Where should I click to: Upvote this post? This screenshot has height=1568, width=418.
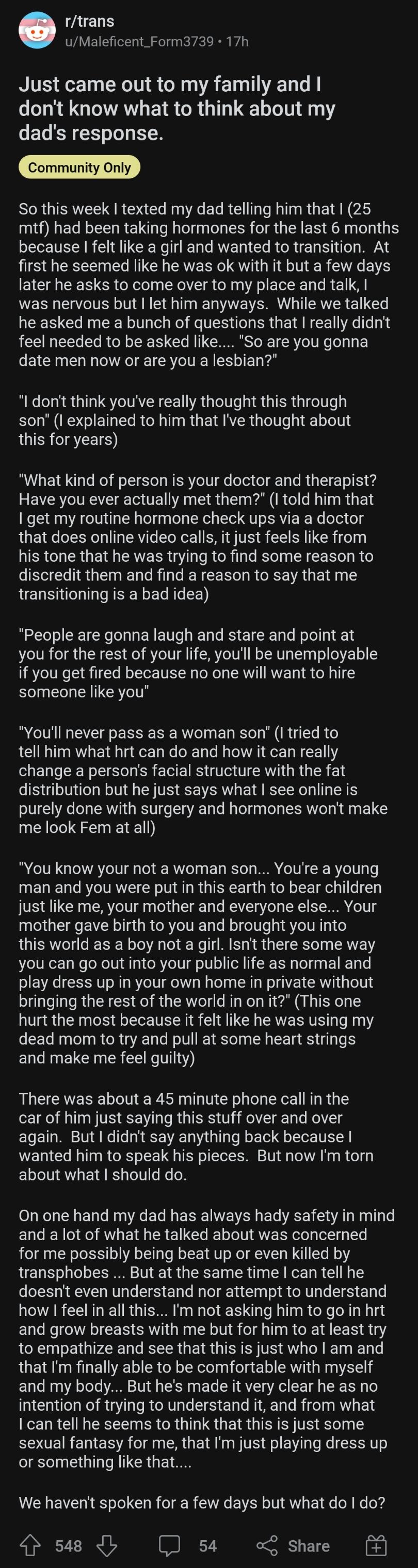[x=30, y=1545]
